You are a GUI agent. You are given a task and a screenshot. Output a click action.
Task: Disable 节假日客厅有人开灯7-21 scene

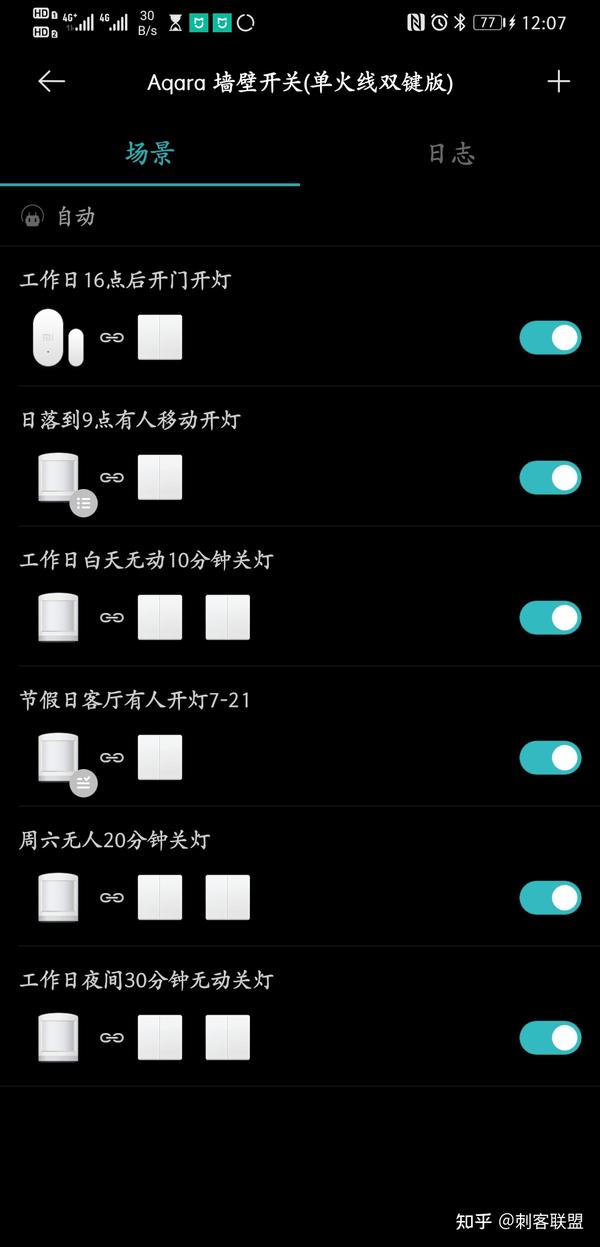coord(550,758)
